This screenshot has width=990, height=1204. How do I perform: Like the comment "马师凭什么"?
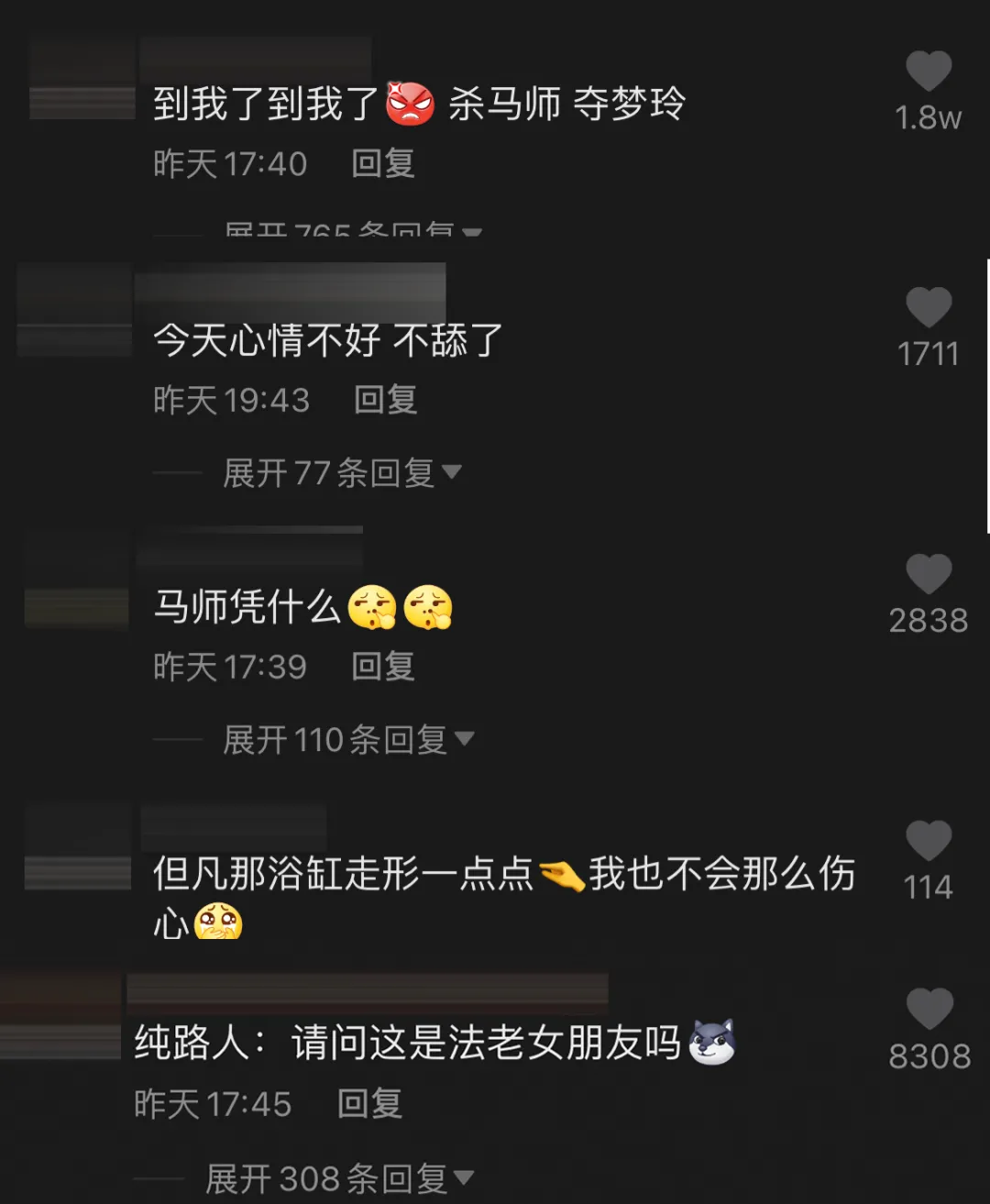[x=929, y=574]
